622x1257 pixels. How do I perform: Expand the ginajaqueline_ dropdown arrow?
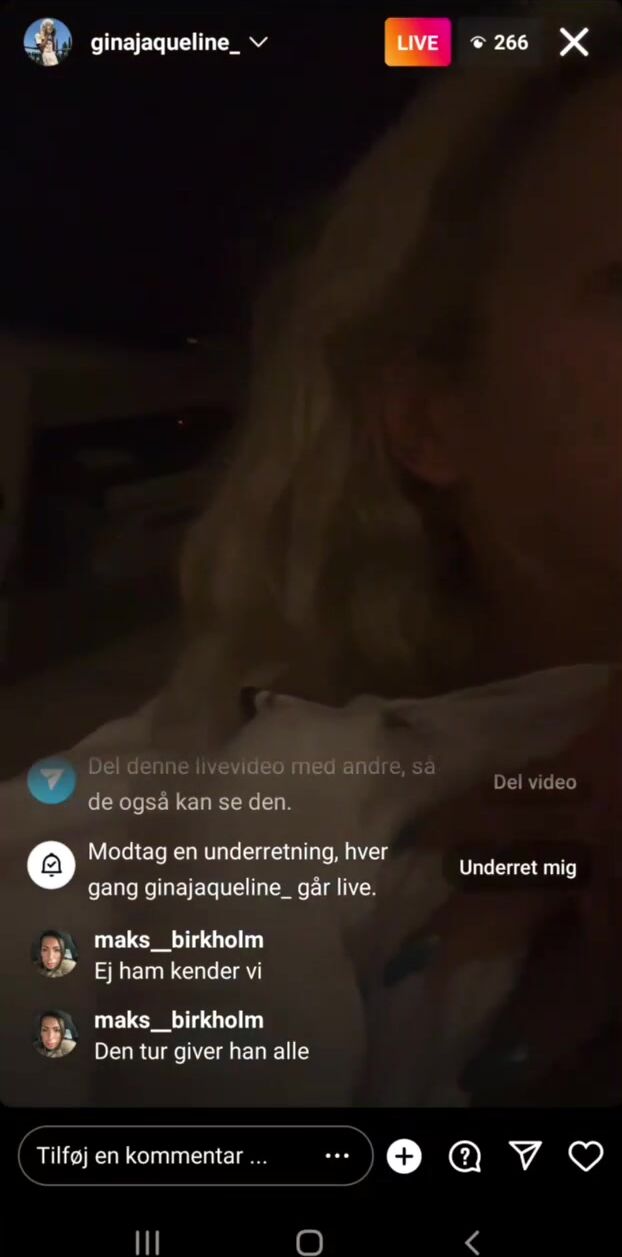[x=258, y=43]
